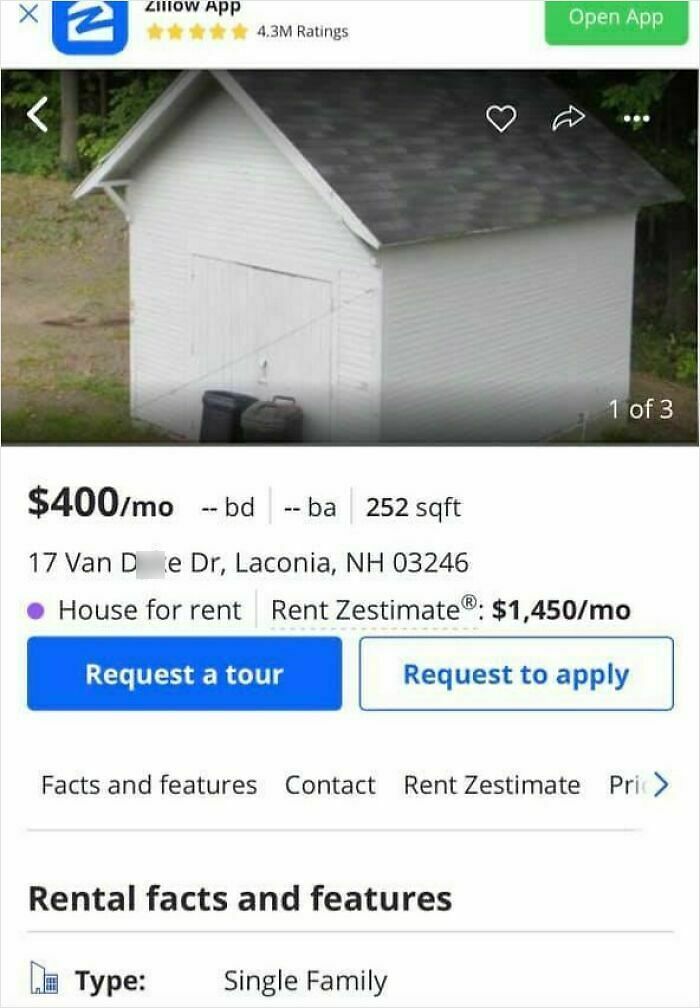This screenshot has width=700, height=1008.
Task: Save this listing with the heart
Action: 500,119
